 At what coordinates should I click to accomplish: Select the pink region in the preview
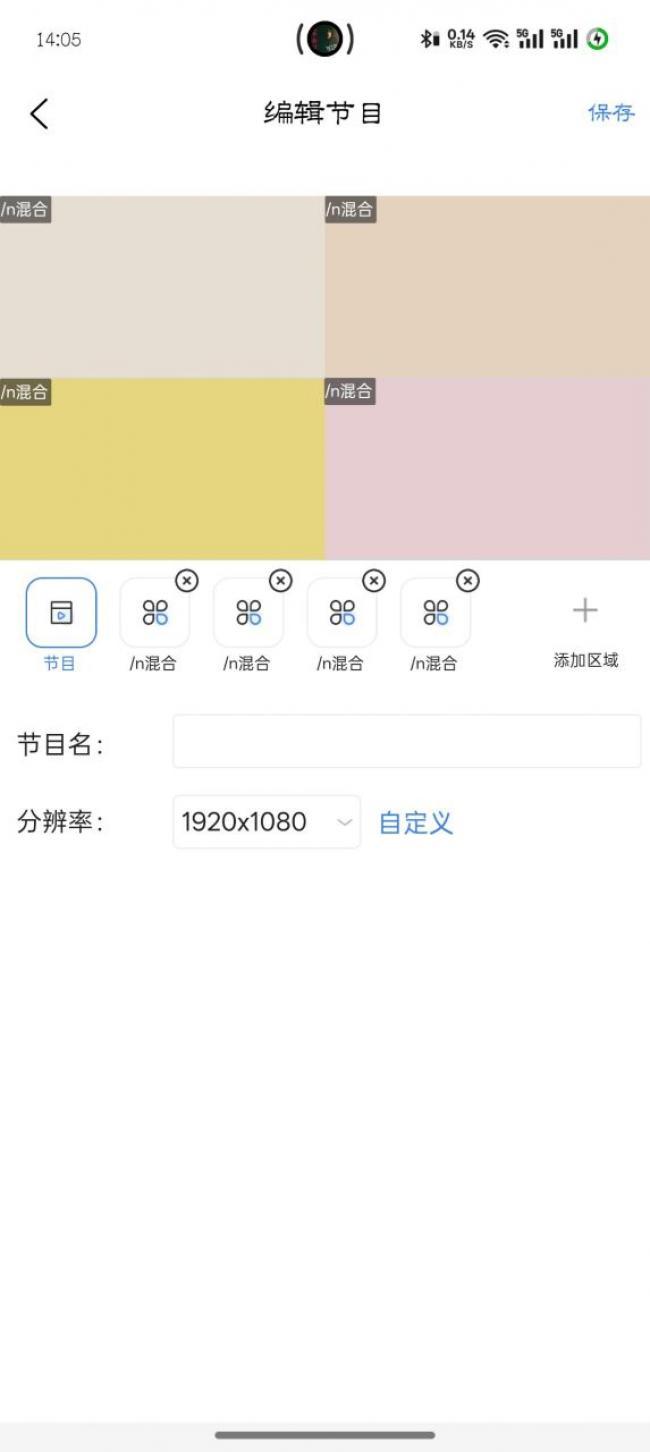[487, 470]
